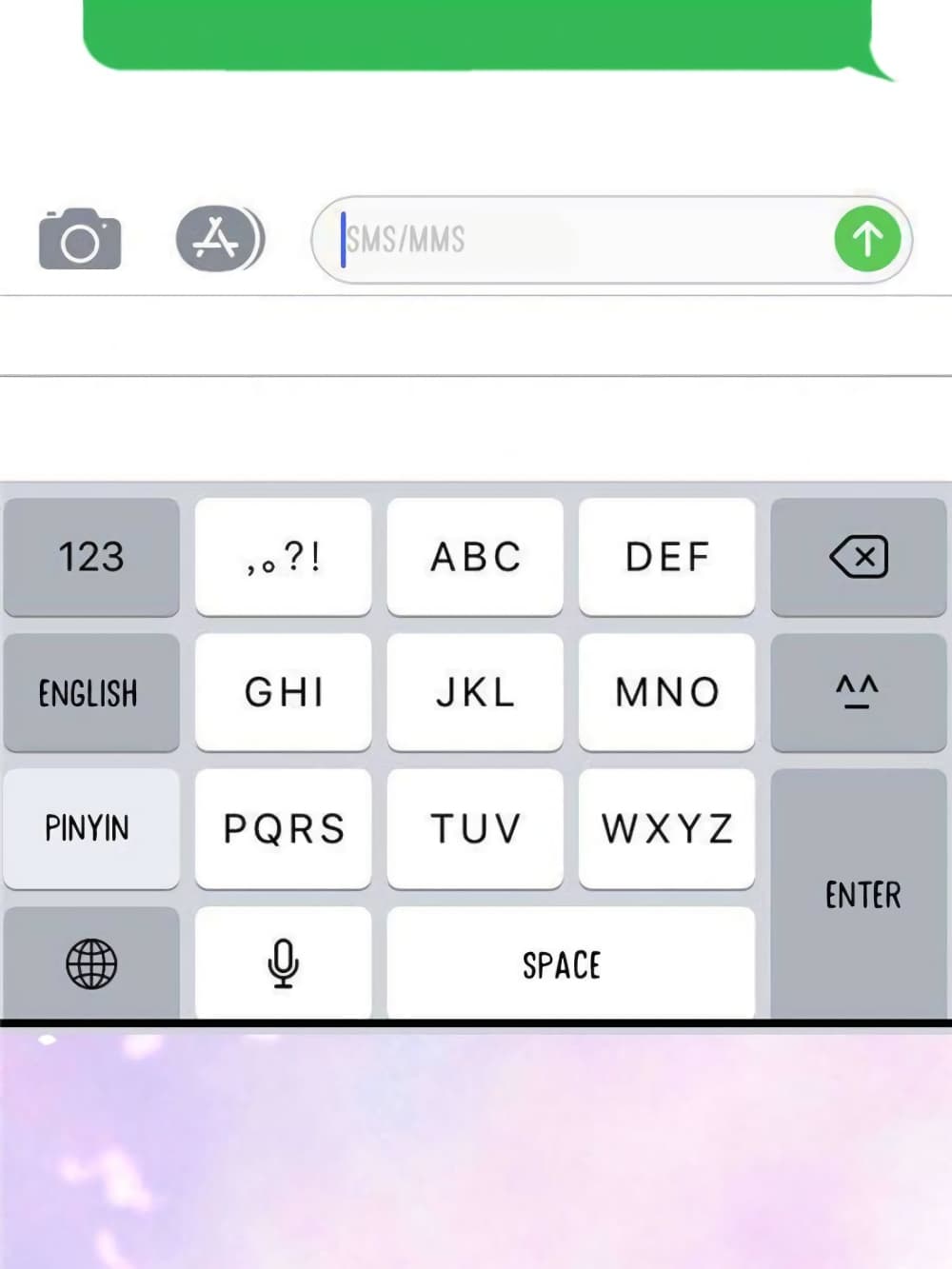Send the message with the green arrow

(867, 239)
